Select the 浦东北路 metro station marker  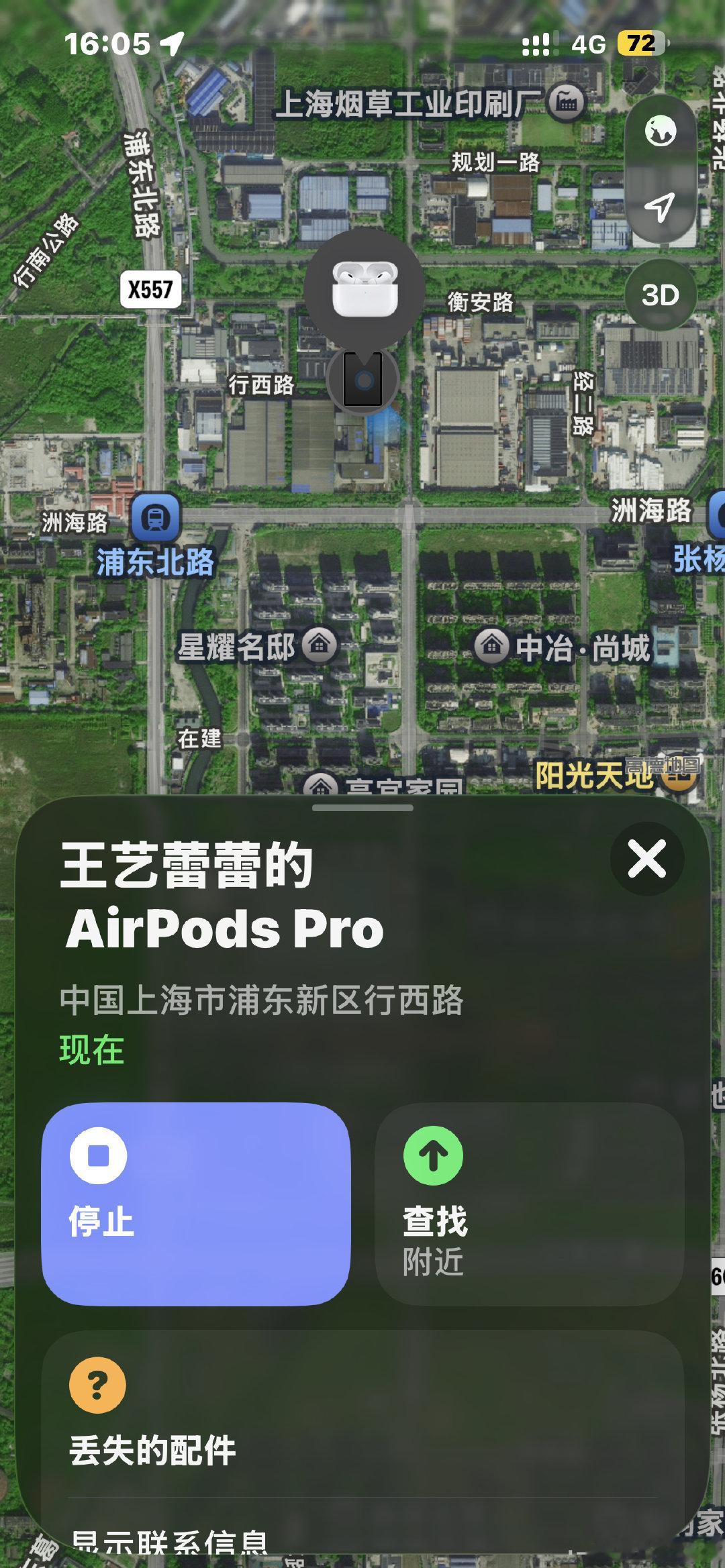[x=156, y=517]
